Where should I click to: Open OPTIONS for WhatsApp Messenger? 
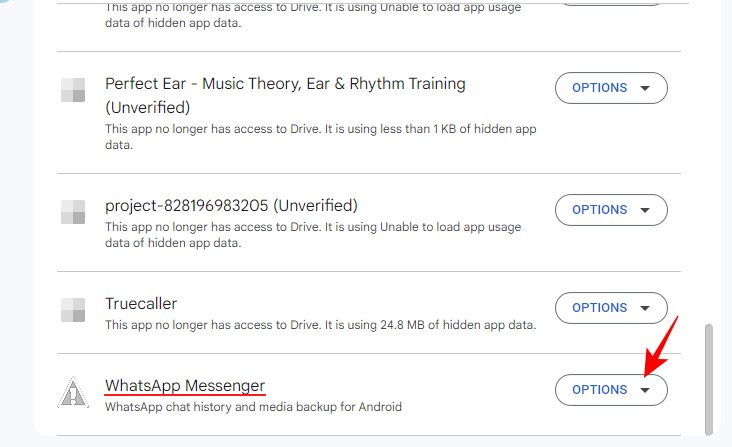click(610, 390)
